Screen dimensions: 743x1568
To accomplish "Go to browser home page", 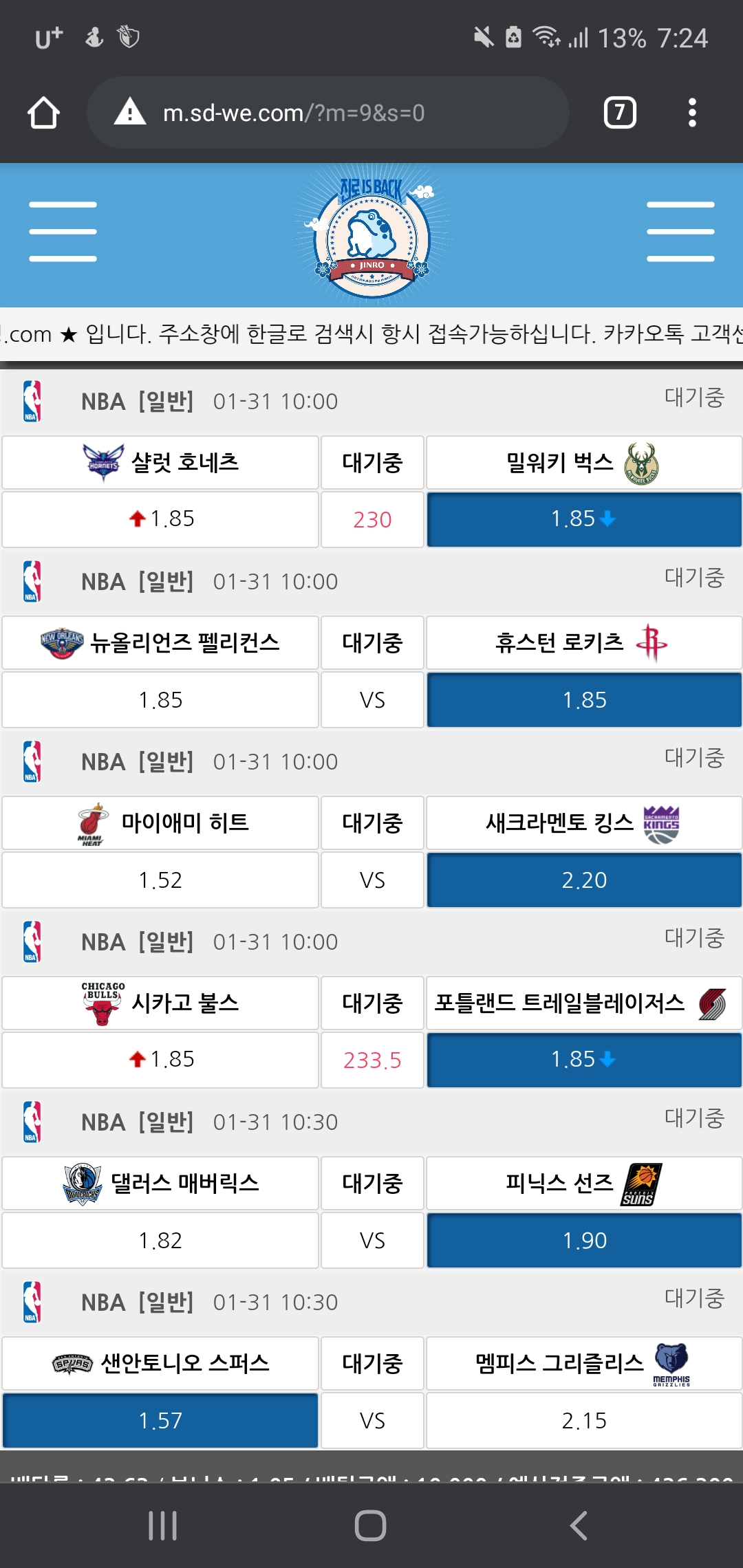I will 43,113.
